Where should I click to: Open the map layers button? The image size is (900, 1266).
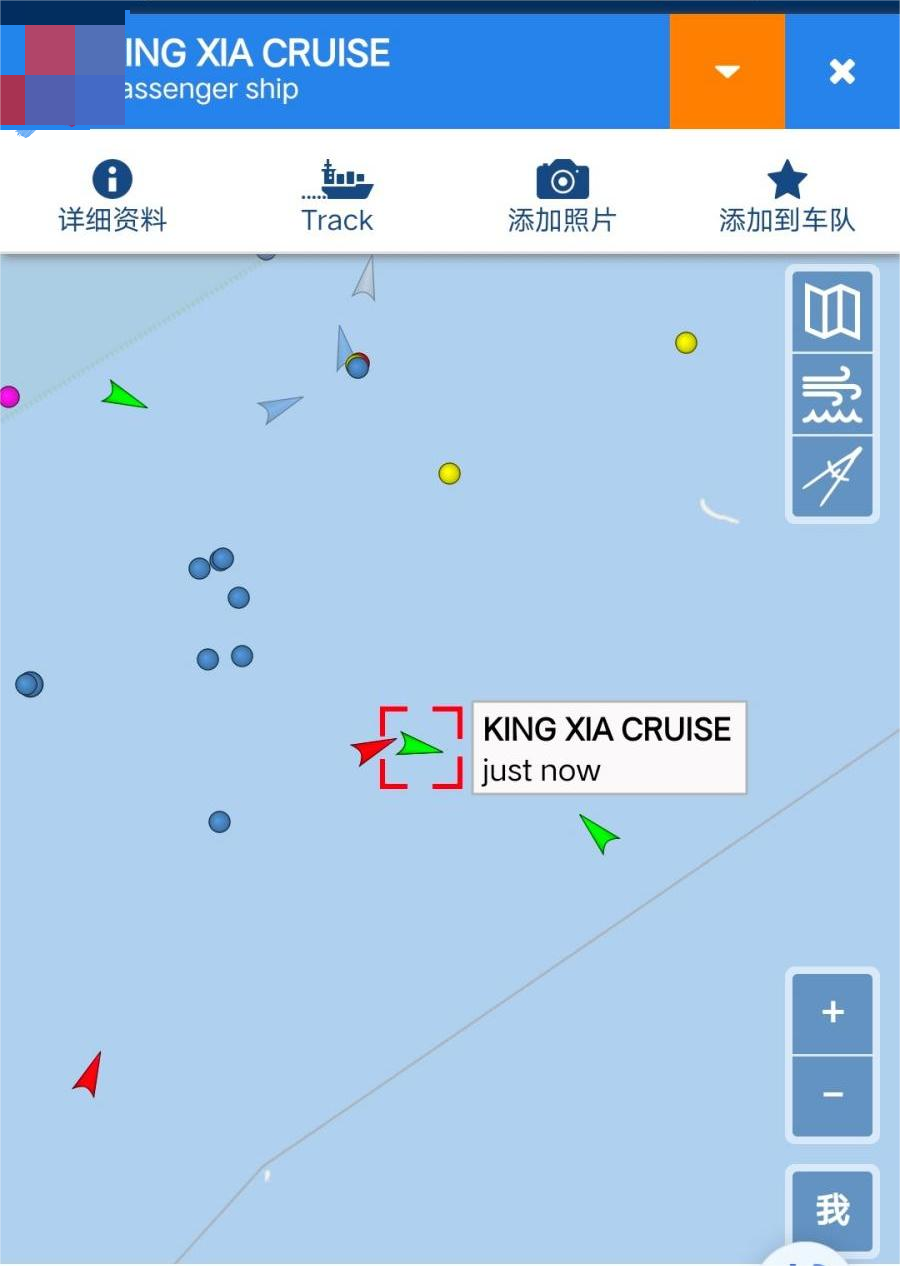click(832, 311)
